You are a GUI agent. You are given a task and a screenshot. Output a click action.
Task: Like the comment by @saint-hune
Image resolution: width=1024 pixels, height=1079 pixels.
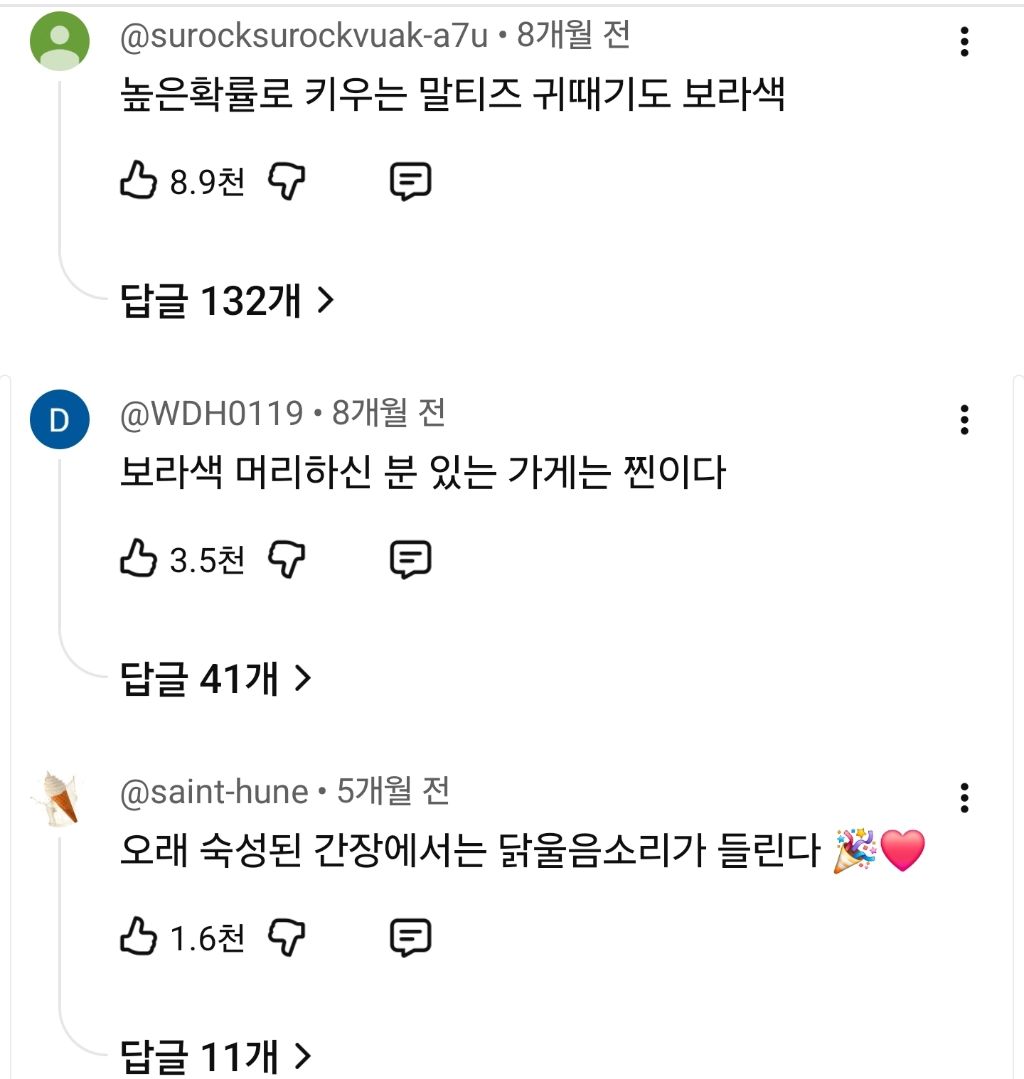(x=139, y=938)
